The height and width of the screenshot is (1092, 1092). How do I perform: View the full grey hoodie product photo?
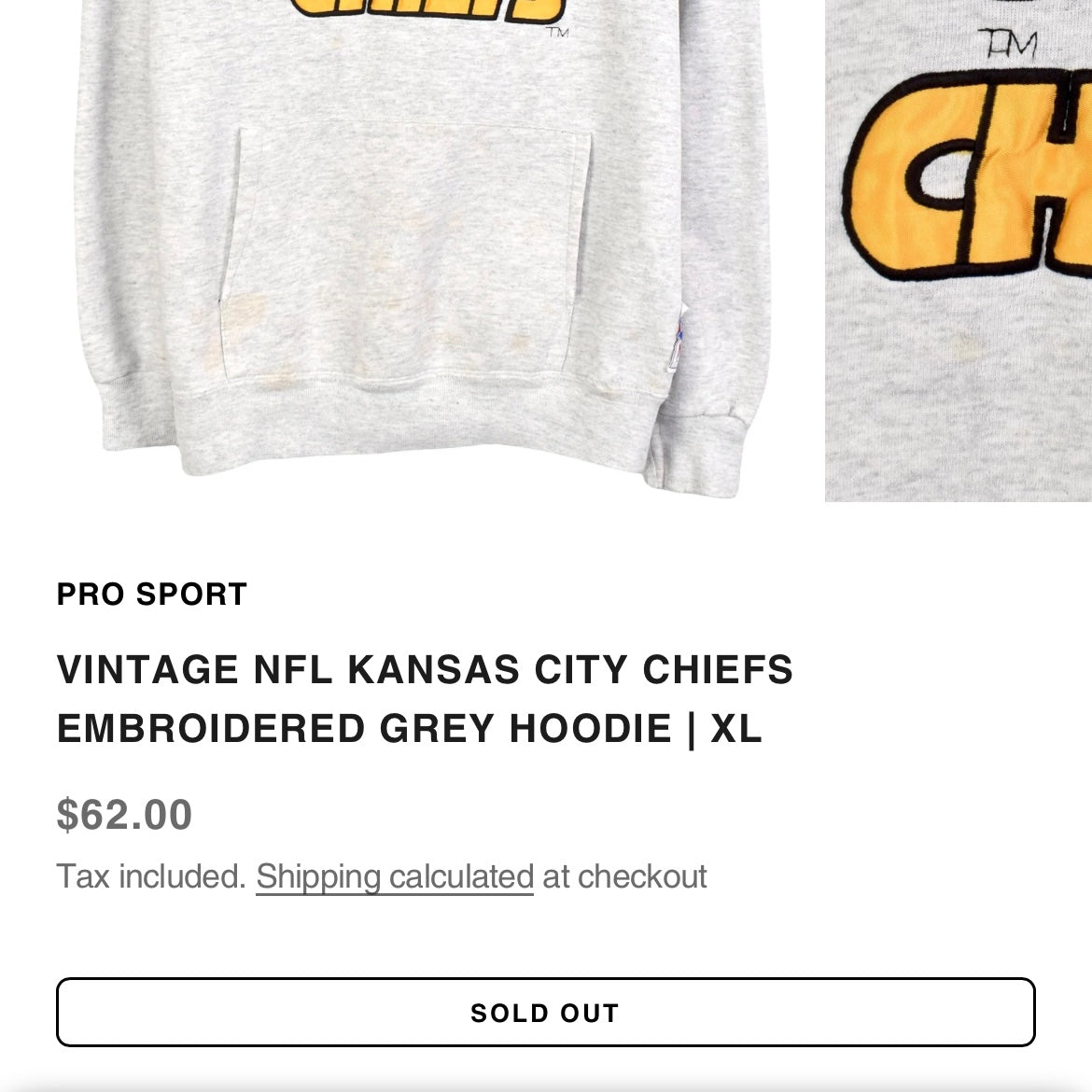click(411, 243)
